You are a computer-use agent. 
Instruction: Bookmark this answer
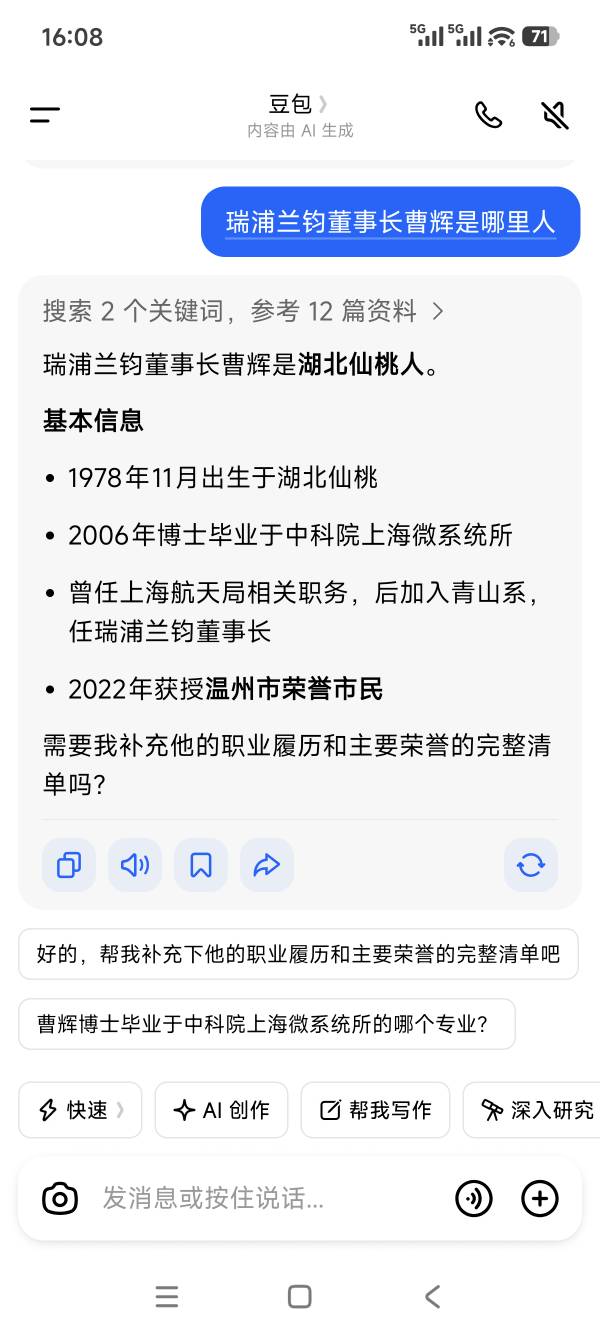201,865
